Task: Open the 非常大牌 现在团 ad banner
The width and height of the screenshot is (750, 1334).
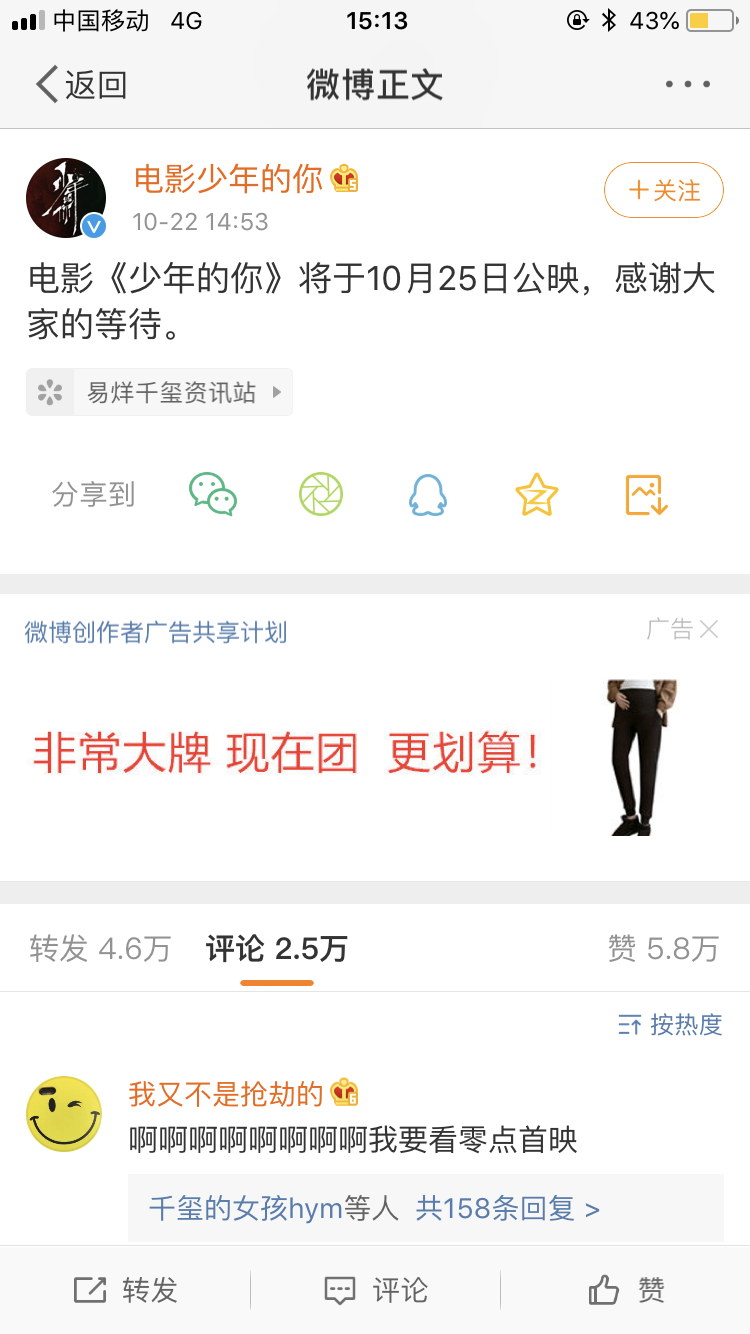Action: tap(375, 755)
